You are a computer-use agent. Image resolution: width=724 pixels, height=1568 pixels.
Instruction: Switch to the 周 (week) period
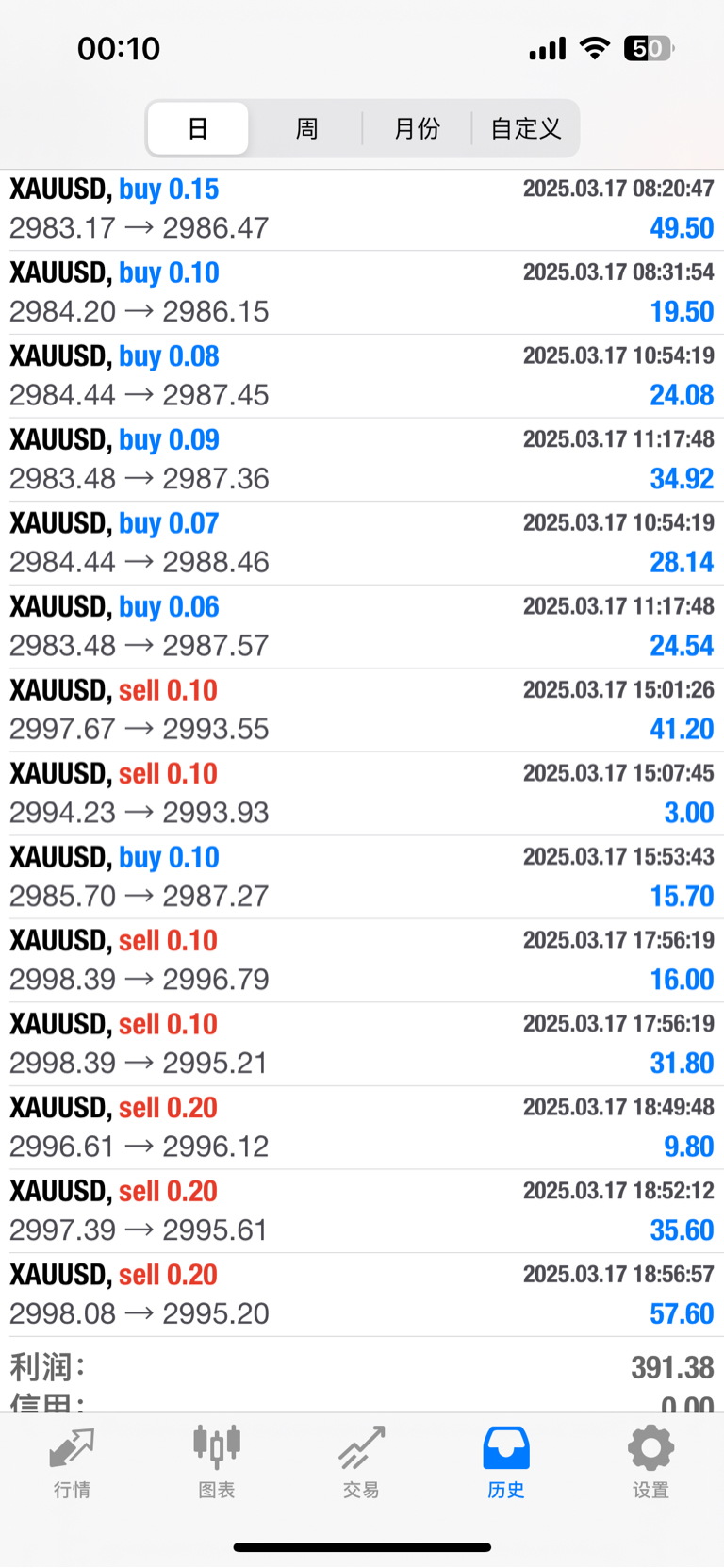307,128
